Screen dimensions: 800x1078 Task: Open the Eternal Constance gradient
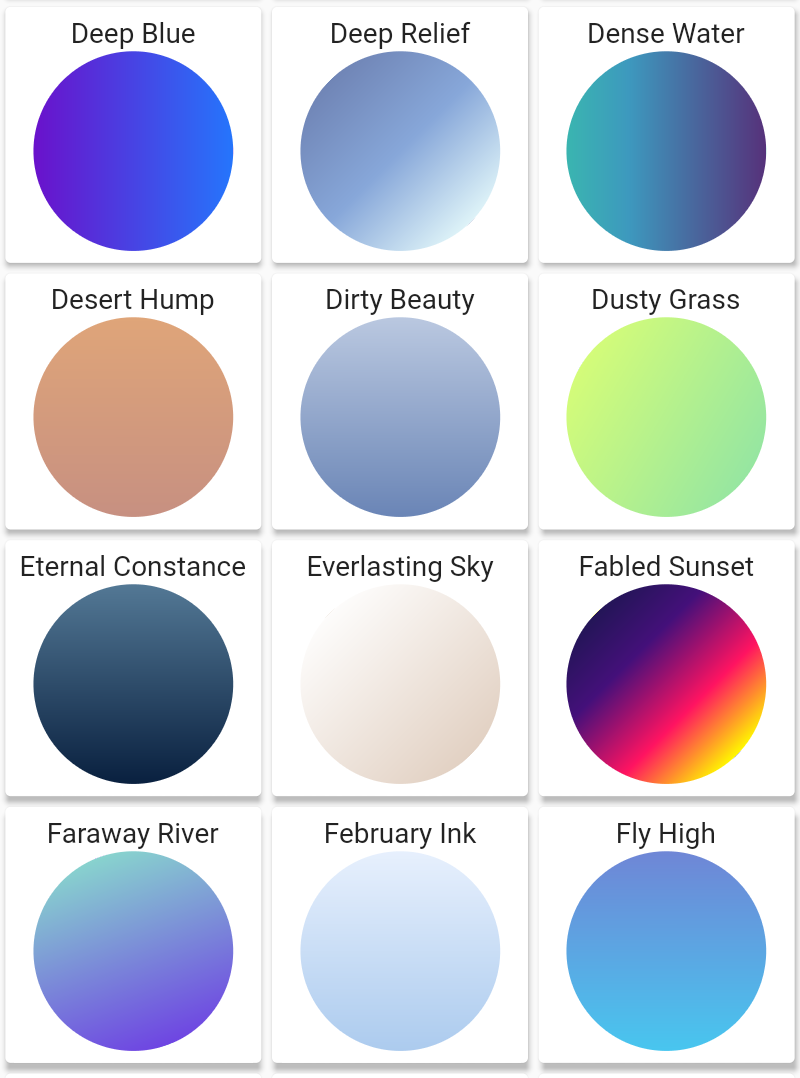[133, 684]
